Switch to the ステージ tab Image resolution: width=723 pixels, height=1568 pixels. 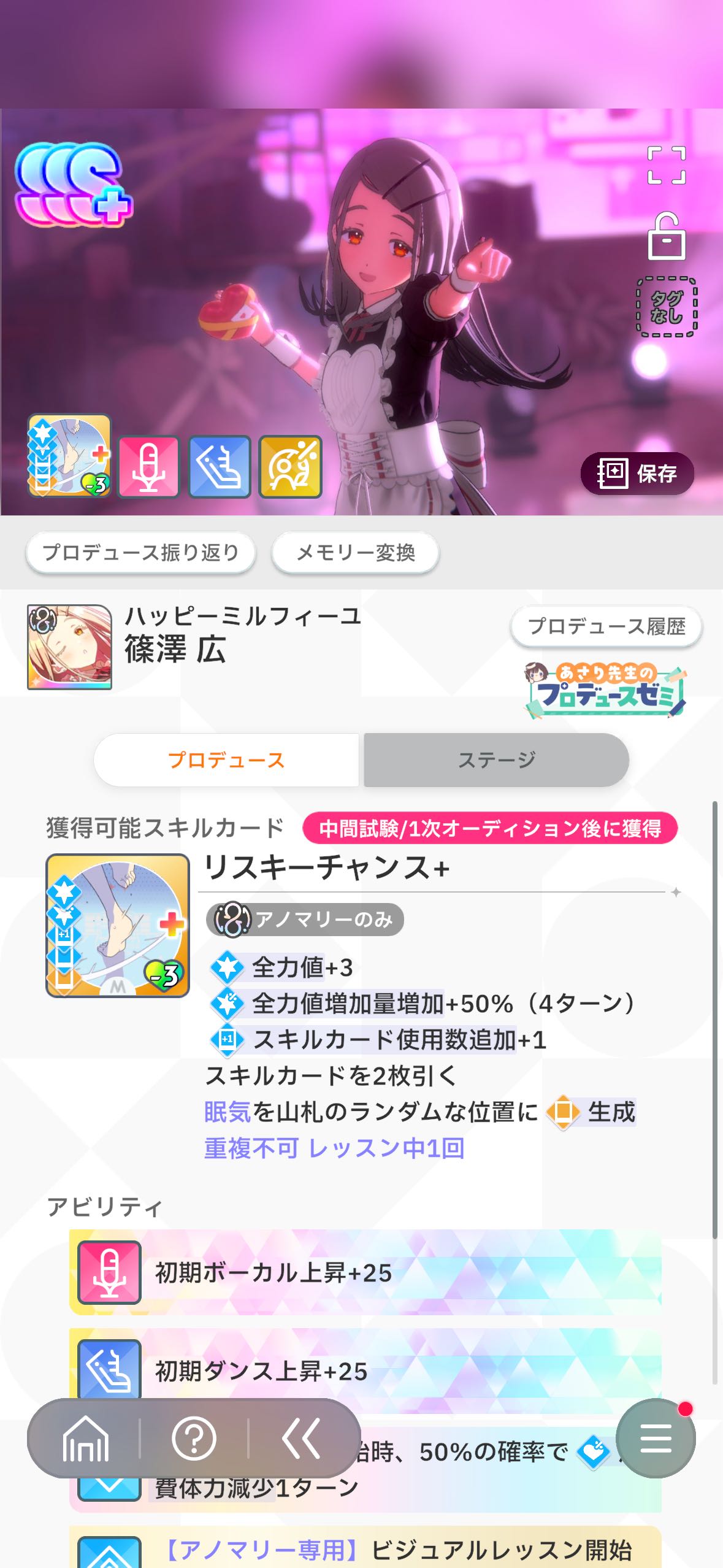coord(496,760)
